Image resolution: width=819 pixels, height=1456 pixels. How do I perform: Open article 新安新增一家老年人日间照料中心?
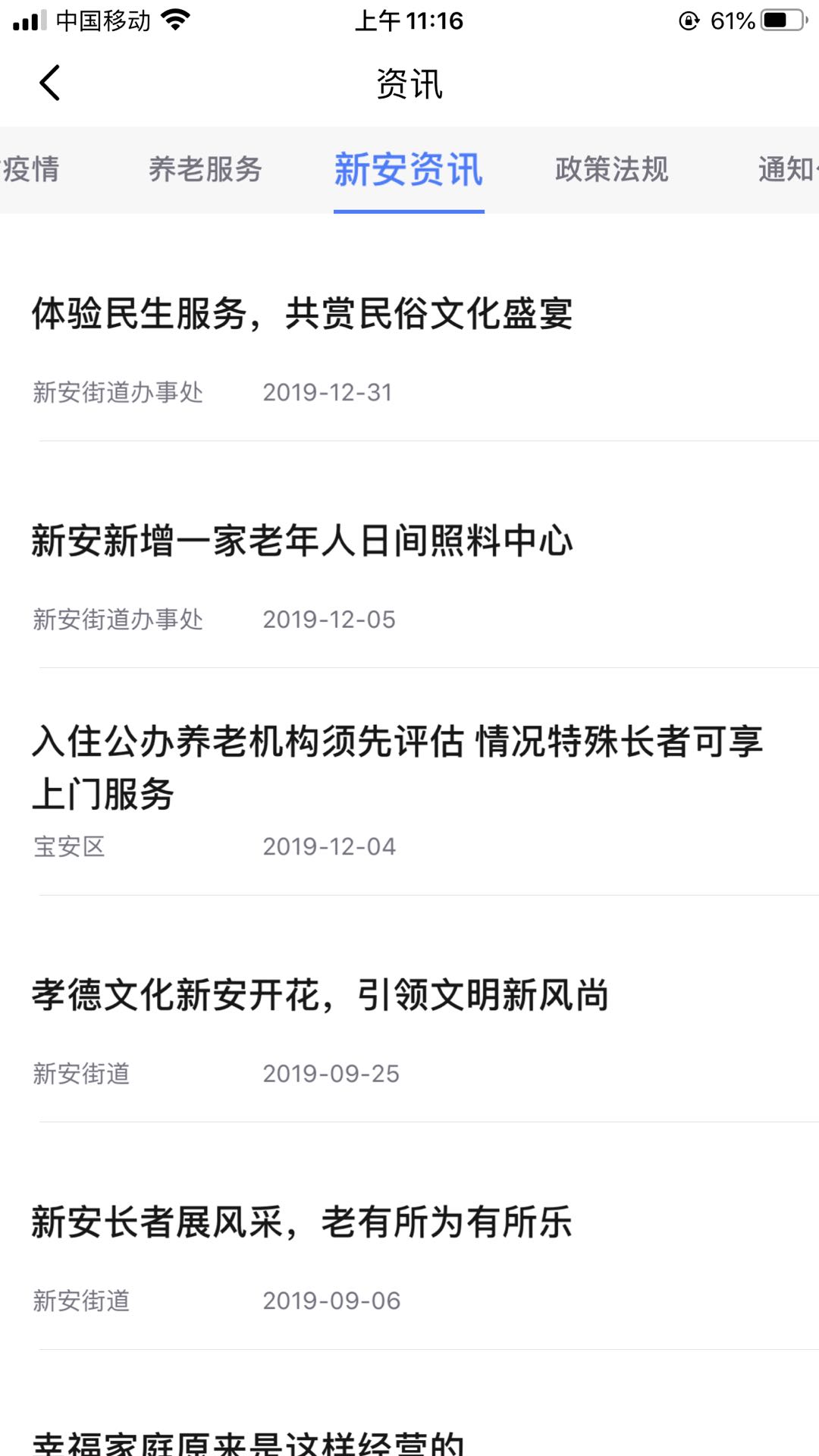tap(302, 541)
